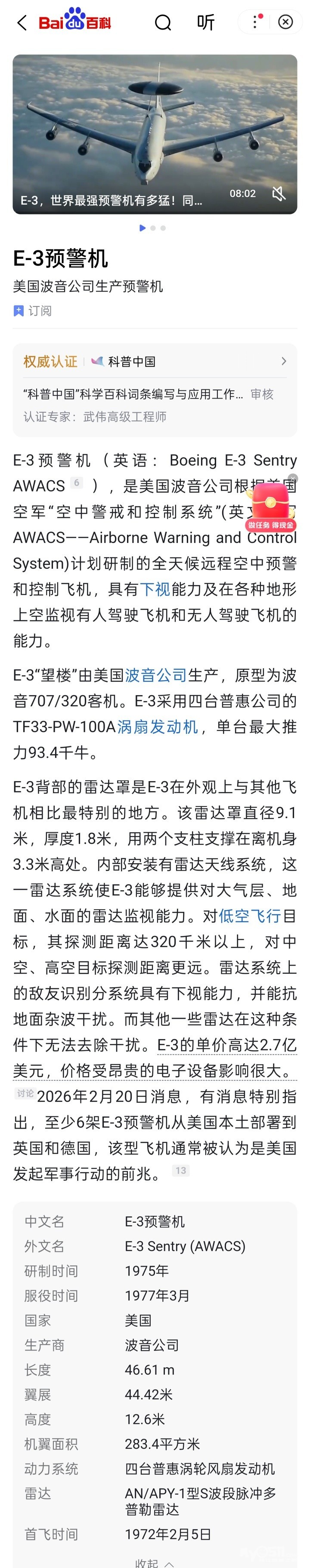Go back using the top arrow
This screenshot has width=310, height=1568.
pyautogui.click(x=22, y=23)
